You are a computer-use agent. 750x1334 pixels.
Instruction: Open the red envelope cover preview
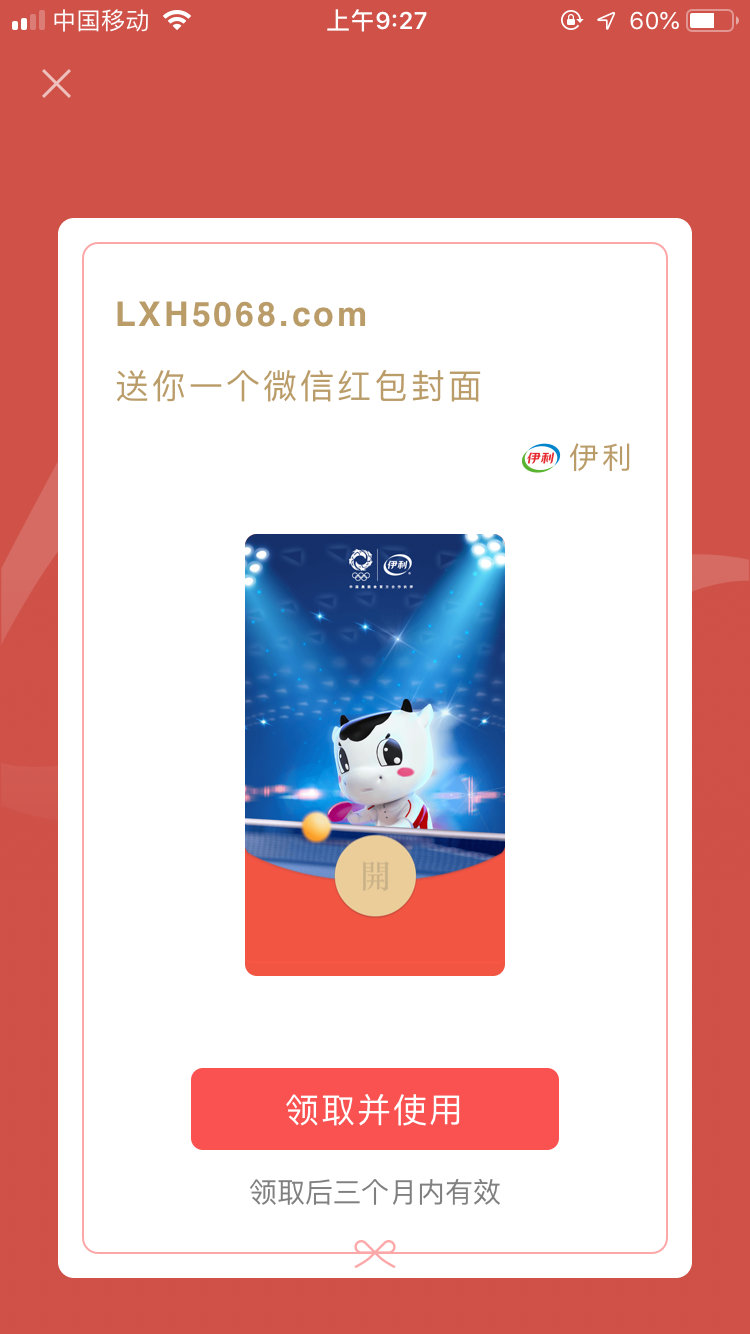click(375, 876)
